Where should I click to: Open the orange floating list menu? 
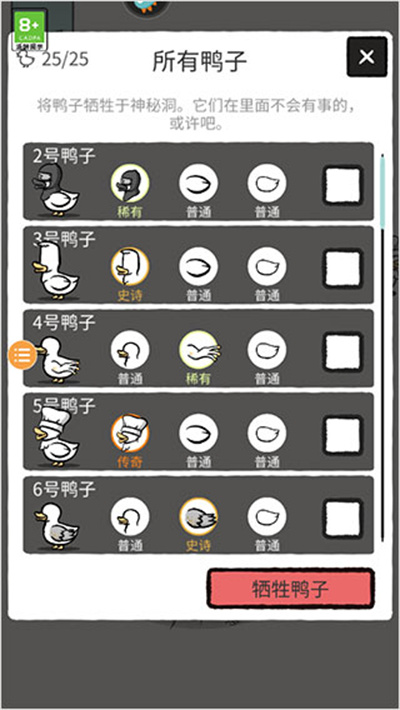click(x=22, y=355)
